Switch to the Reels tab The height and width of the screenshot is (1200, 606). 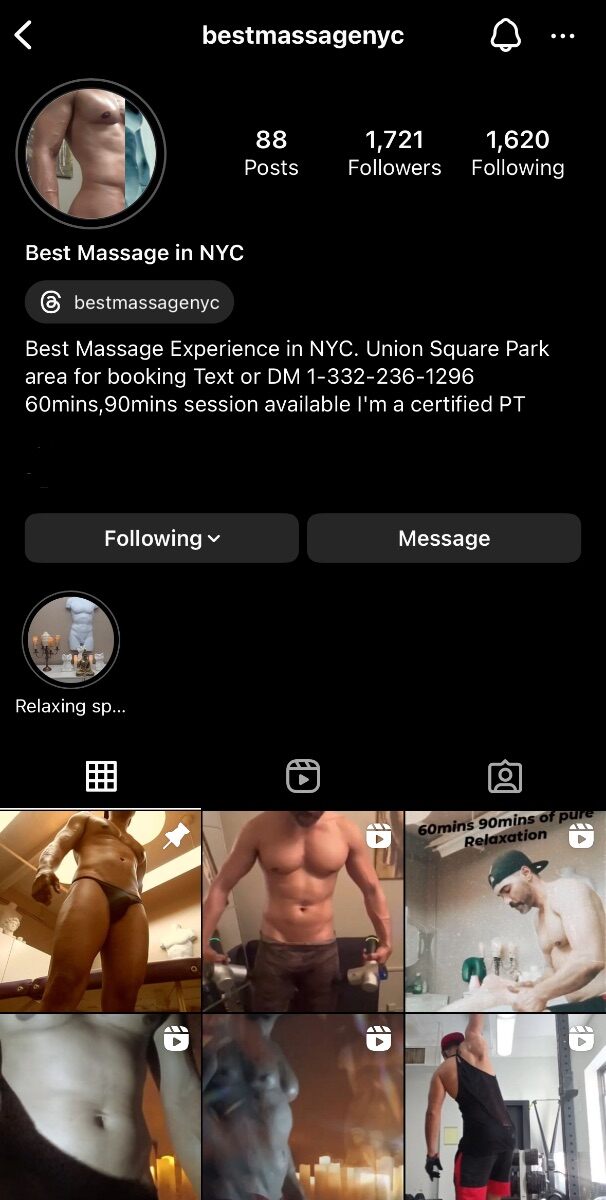click(303, 776)
